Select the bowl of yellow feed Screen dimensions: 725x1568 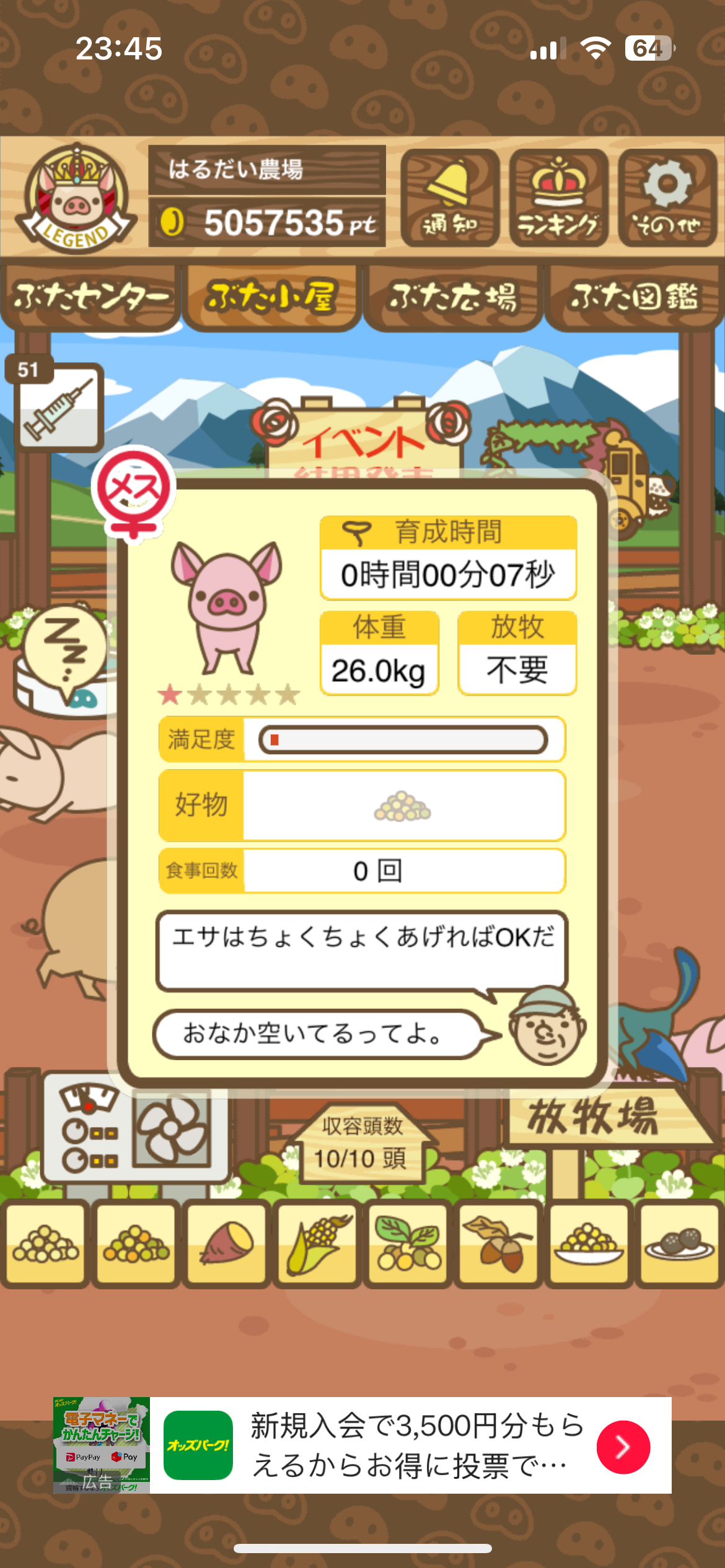[589, 1244]
